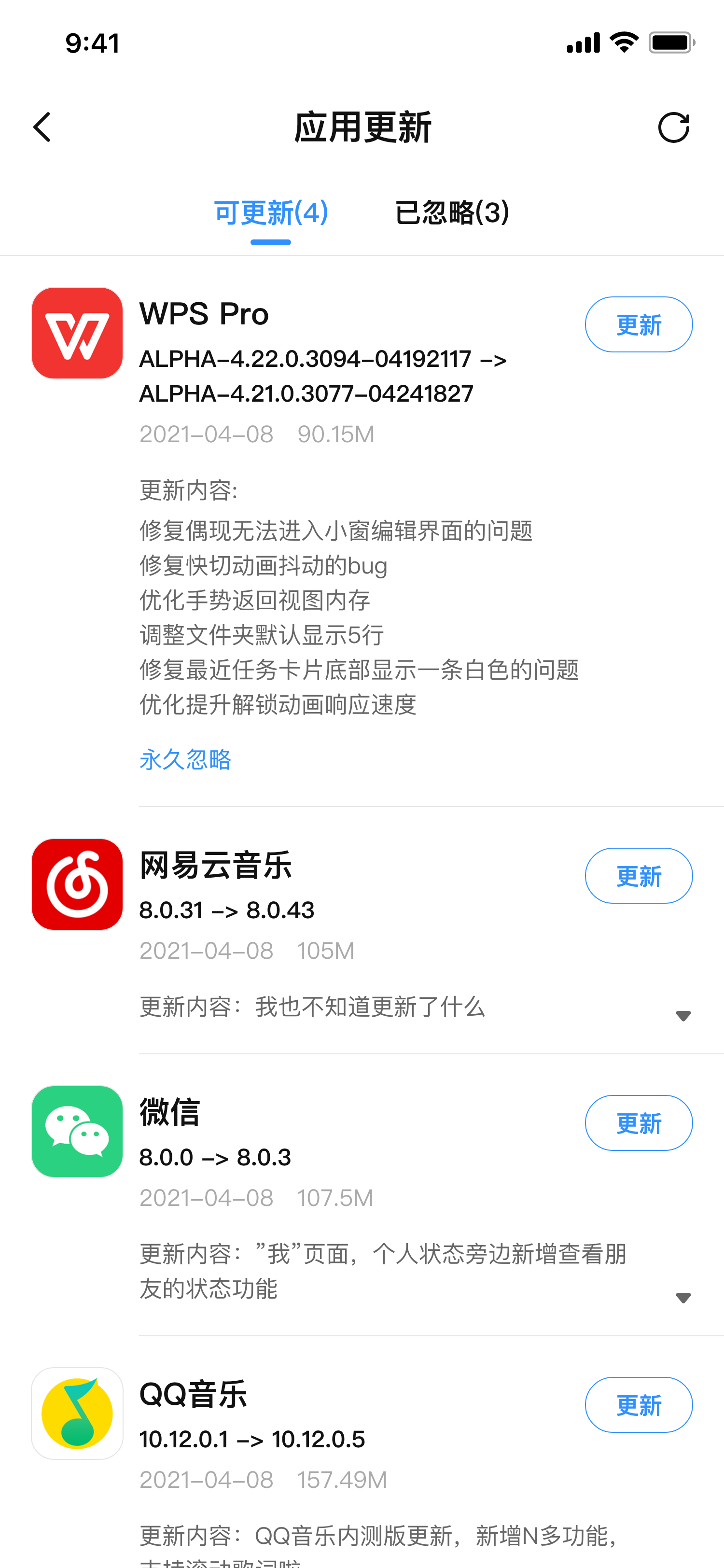This screenshot has width=724, height=1568.
Task: Switch to the 已忽略(3) tab
Action: (452, 212)
